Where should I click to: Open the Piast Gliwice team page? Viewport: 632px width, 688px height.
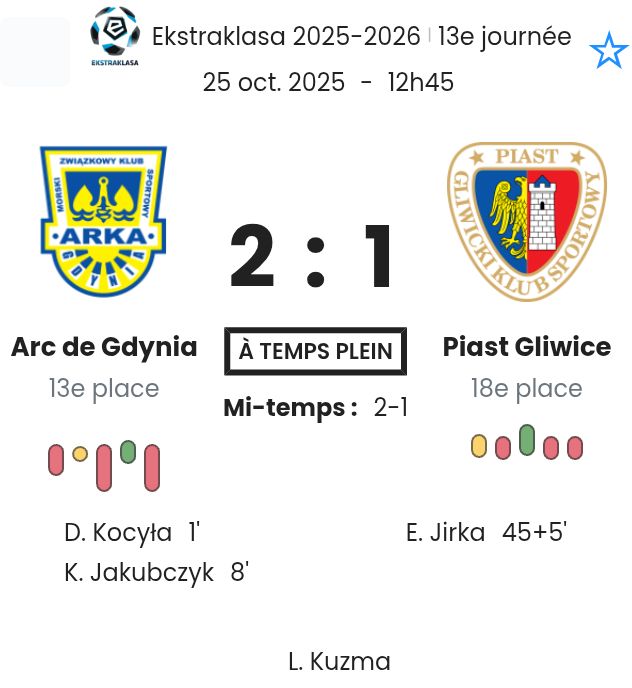(526, 347)
